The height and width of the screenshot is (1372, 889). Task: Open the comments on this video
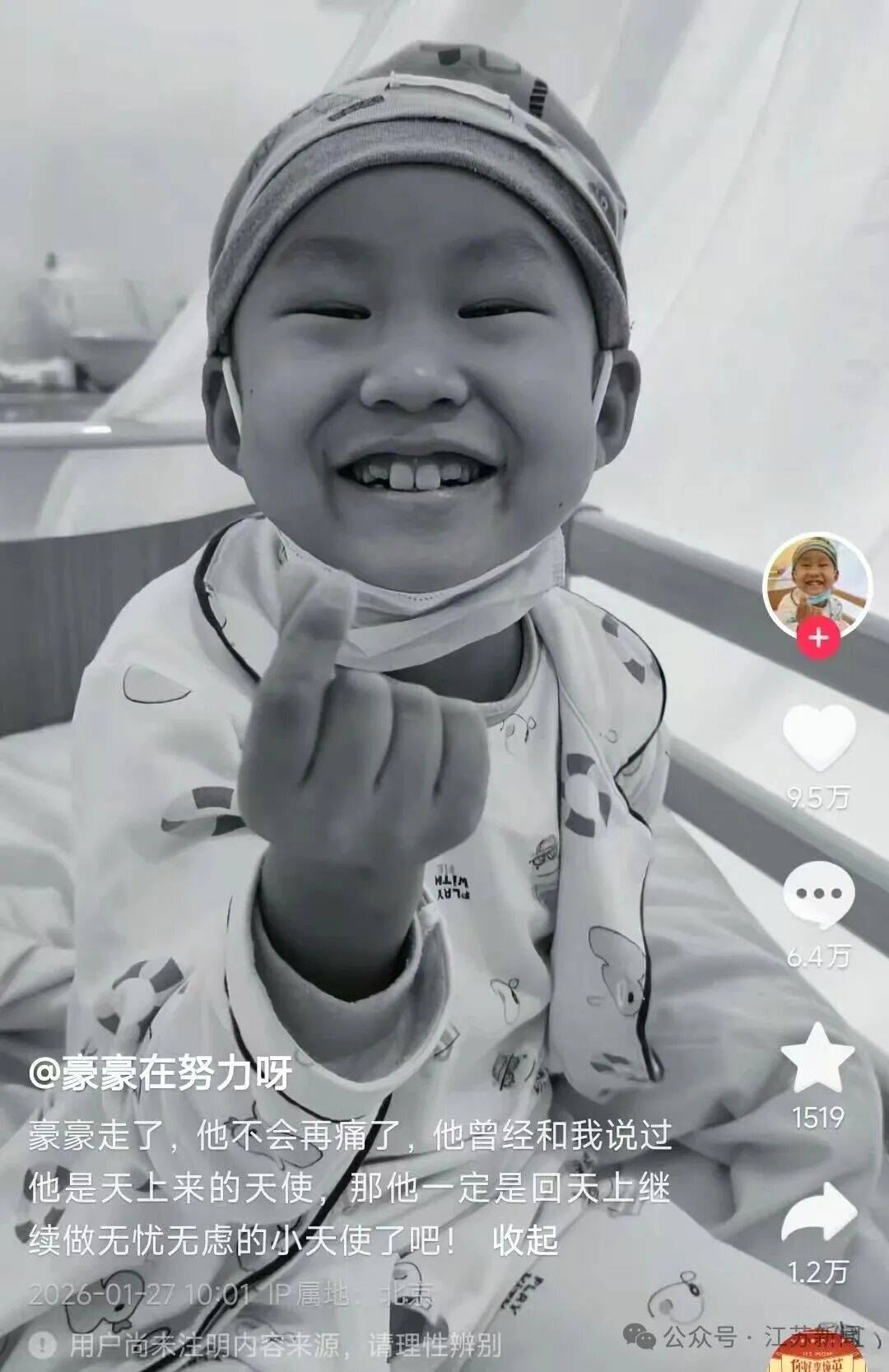point(818,895)
